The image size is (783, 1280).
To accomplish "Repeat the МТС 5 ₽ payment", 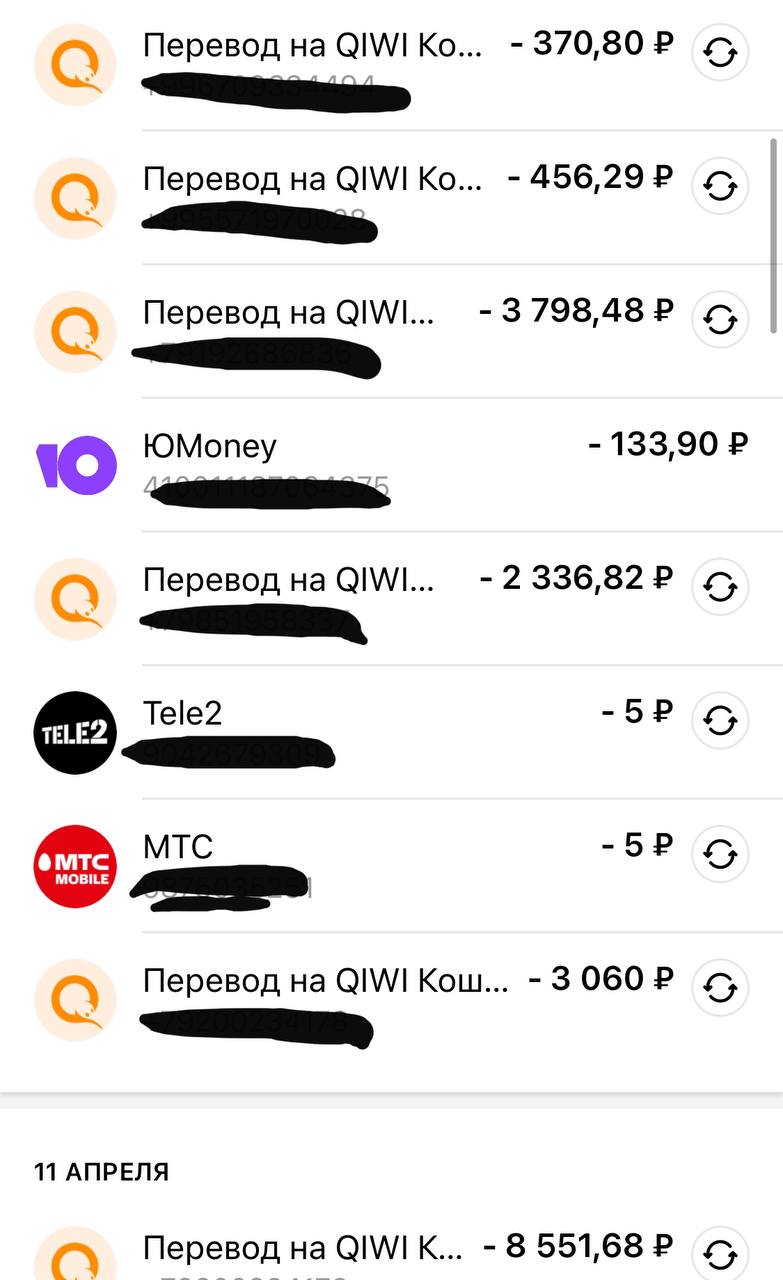I will tap(720, 854).
